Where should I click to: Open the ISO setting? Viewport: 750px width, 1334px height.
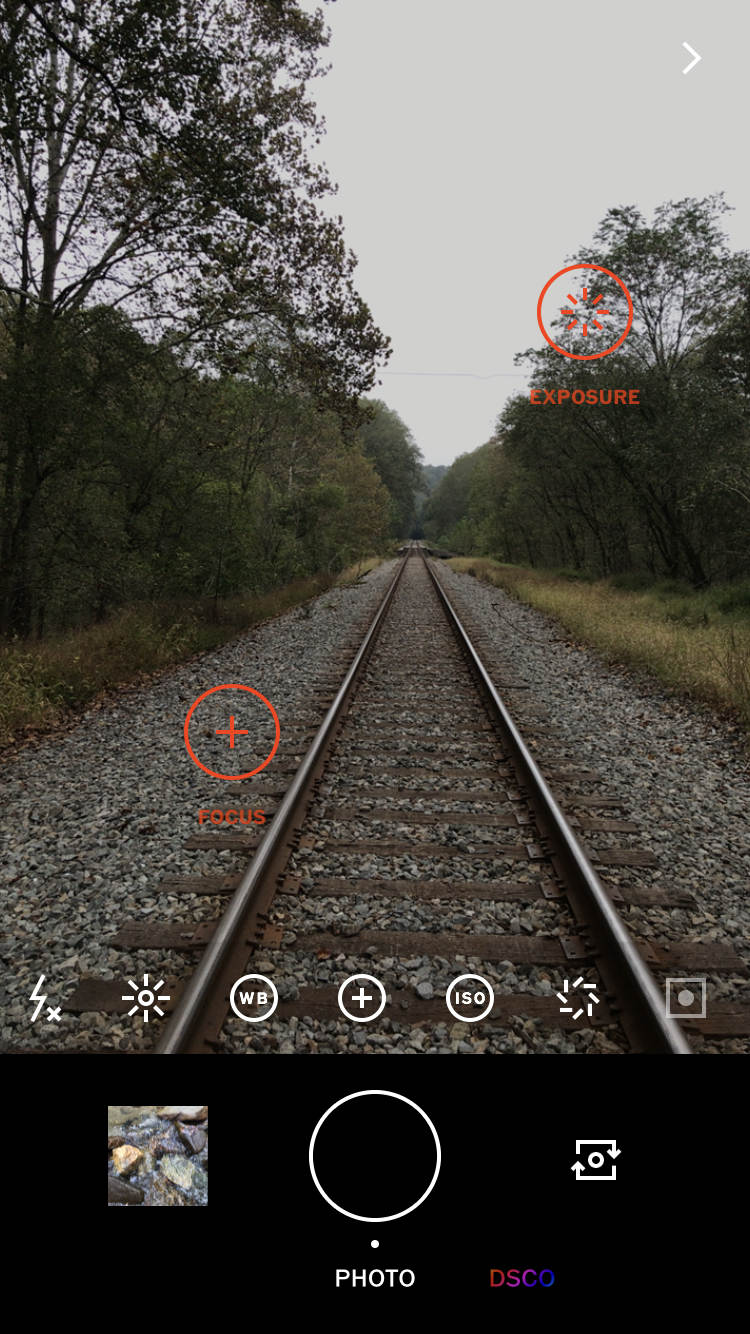pyautogui.click(x=470, y=998)
